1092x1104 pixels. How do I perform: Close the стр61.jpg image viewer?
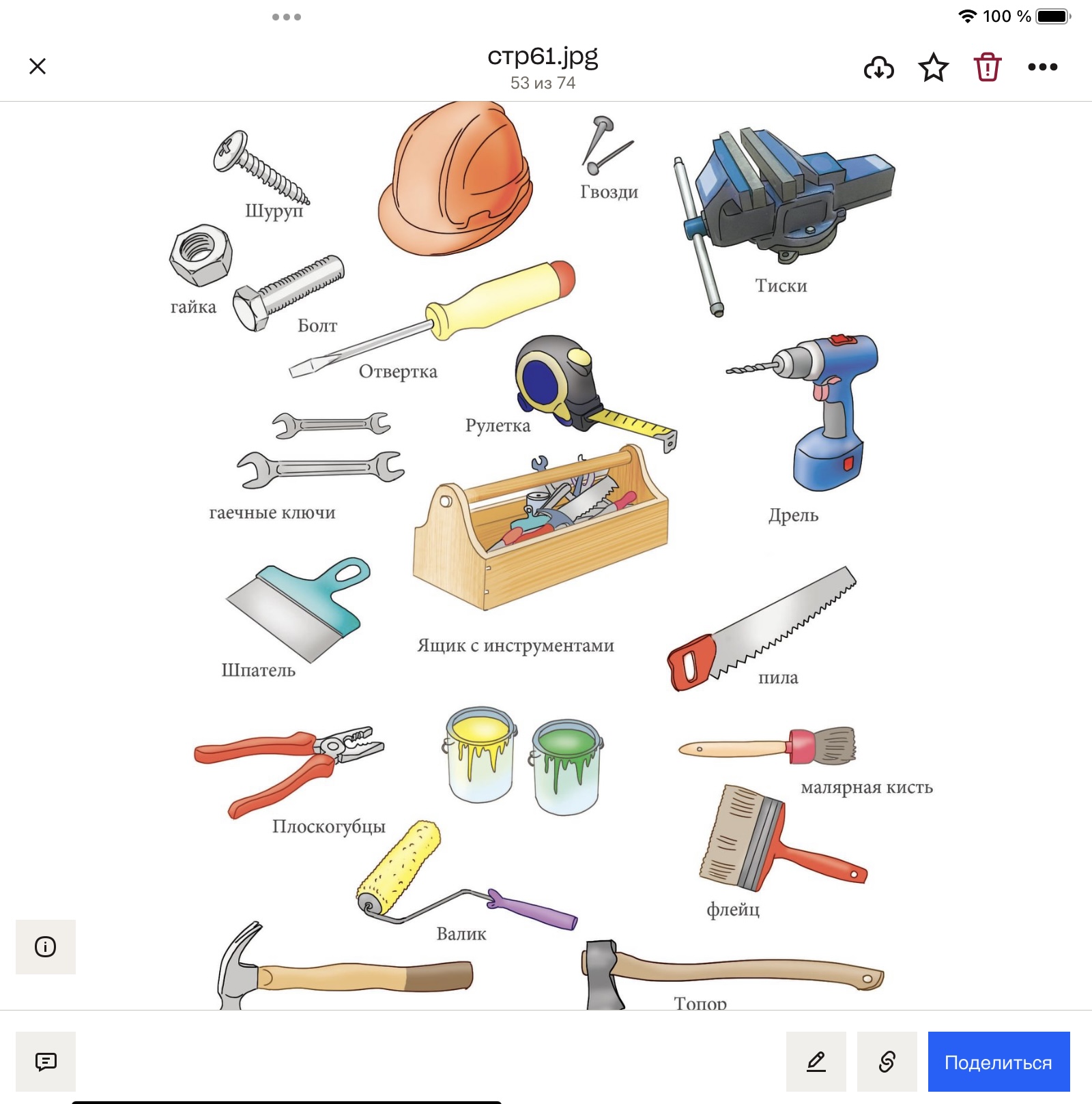pyautogui.click(x=38, y=66)
